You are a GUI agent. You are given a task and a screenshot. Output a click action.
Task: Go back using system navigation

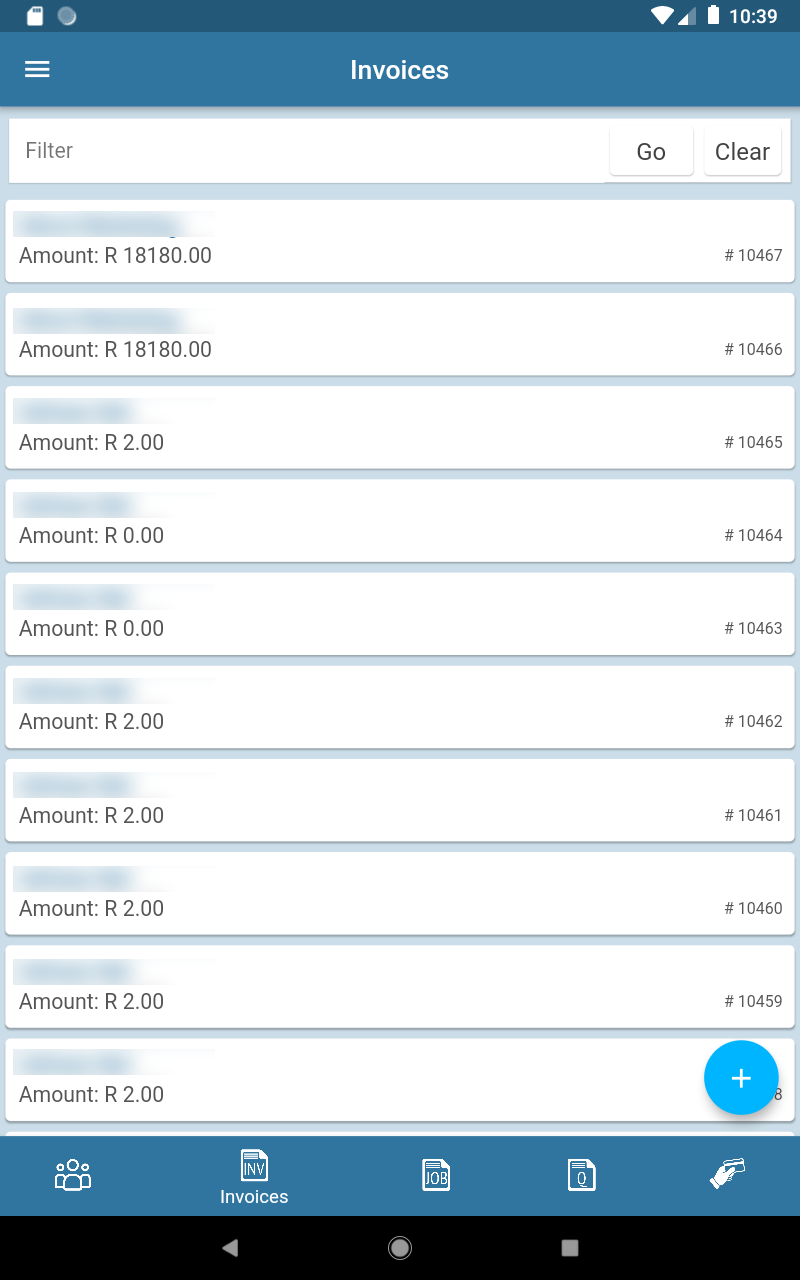pos(230,1247)
